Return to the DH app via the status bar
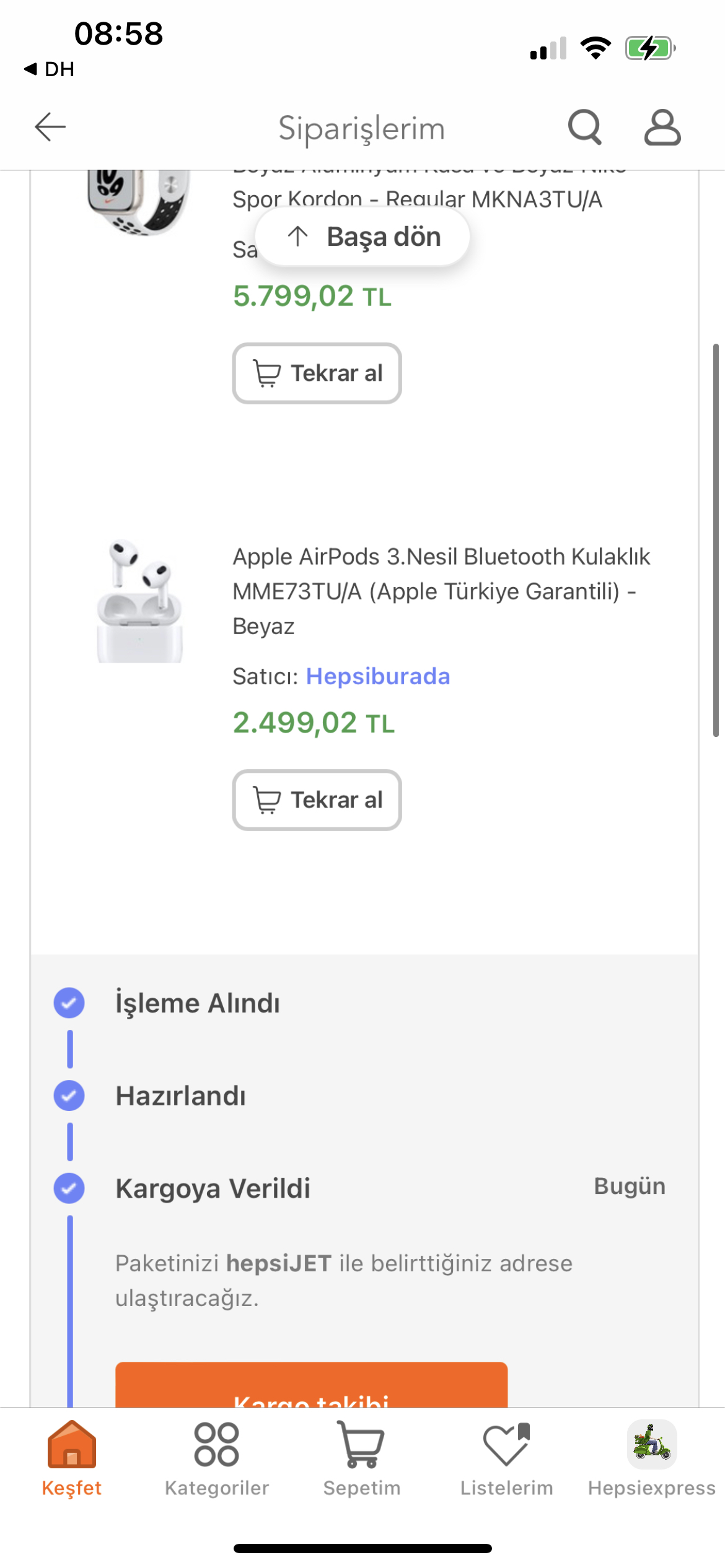The image size is (725, 1568). tap(49, 69)
